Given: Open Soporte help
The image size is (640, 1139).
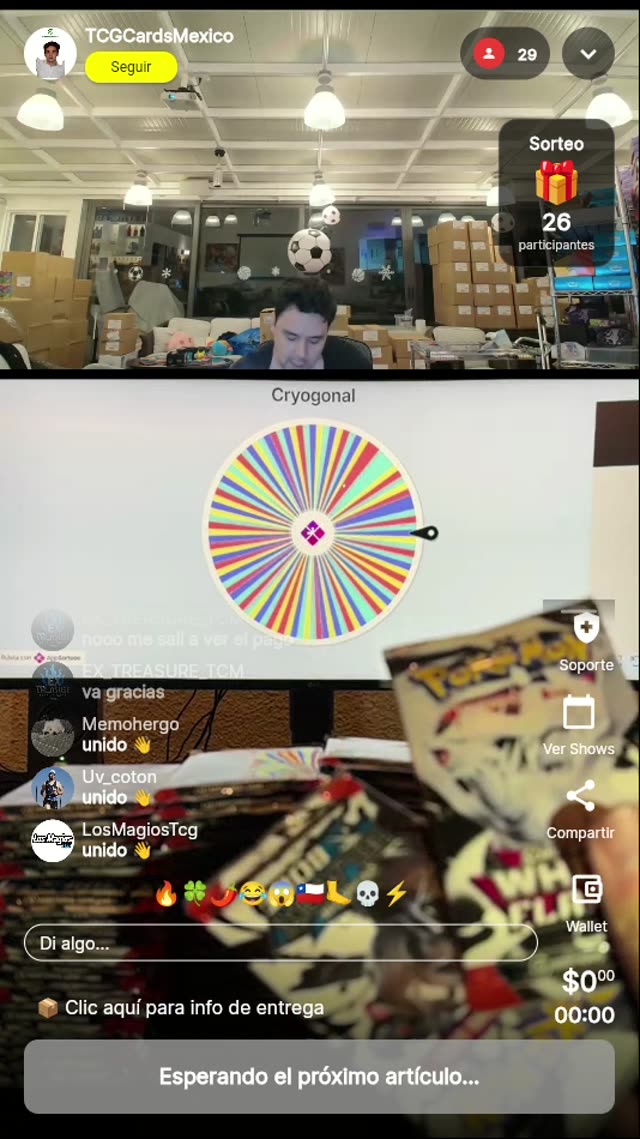Looking at the screenshot, I should click(x=585, y=642).
